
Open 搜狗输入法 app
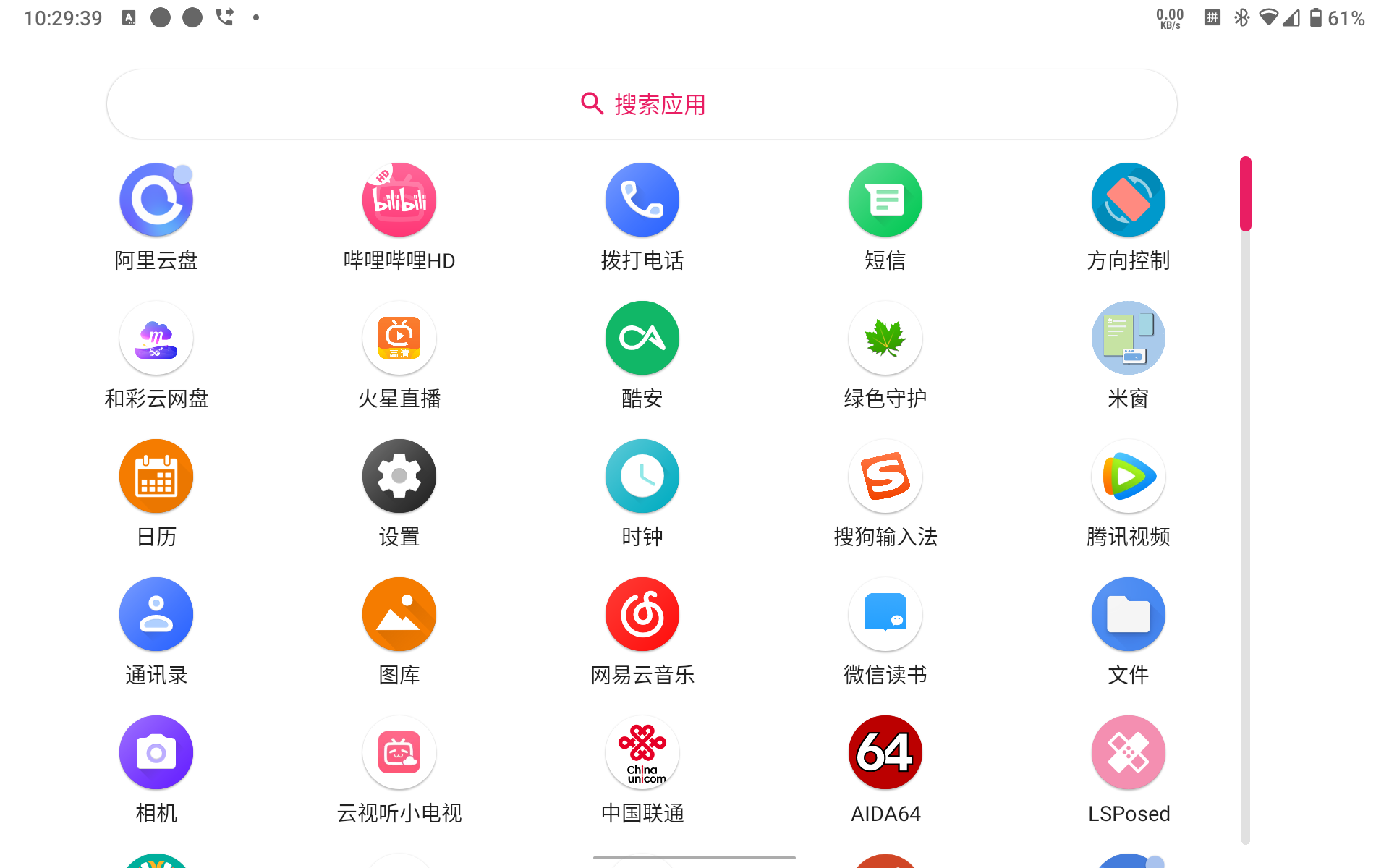point(885,477)
